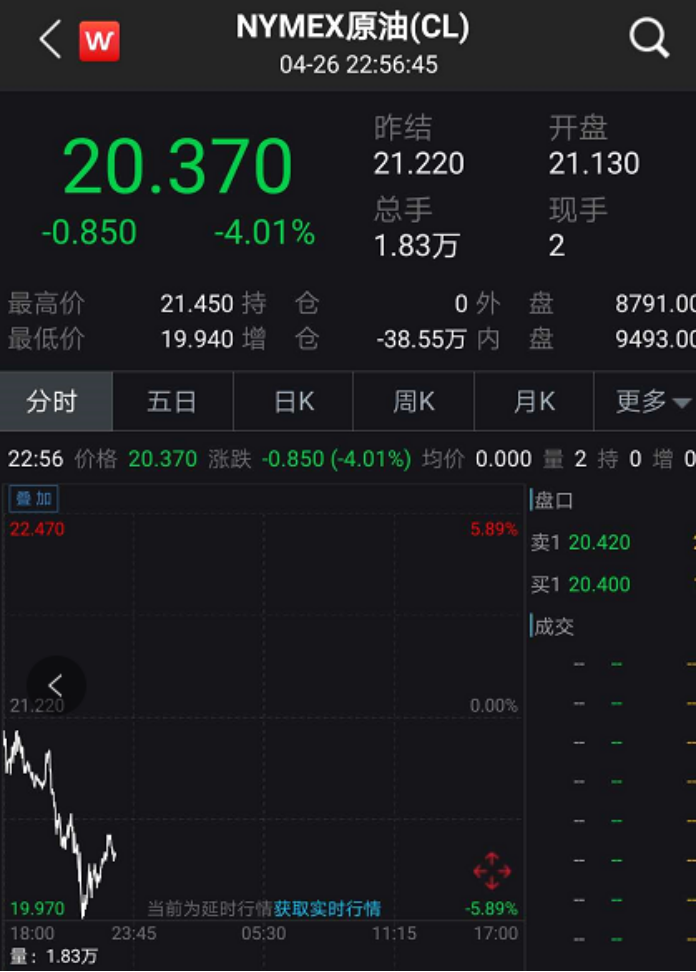This screenshot has width=696, height=972.
Task: Tap the 叠加 overlay button
Action: click(x=34, y=499)
